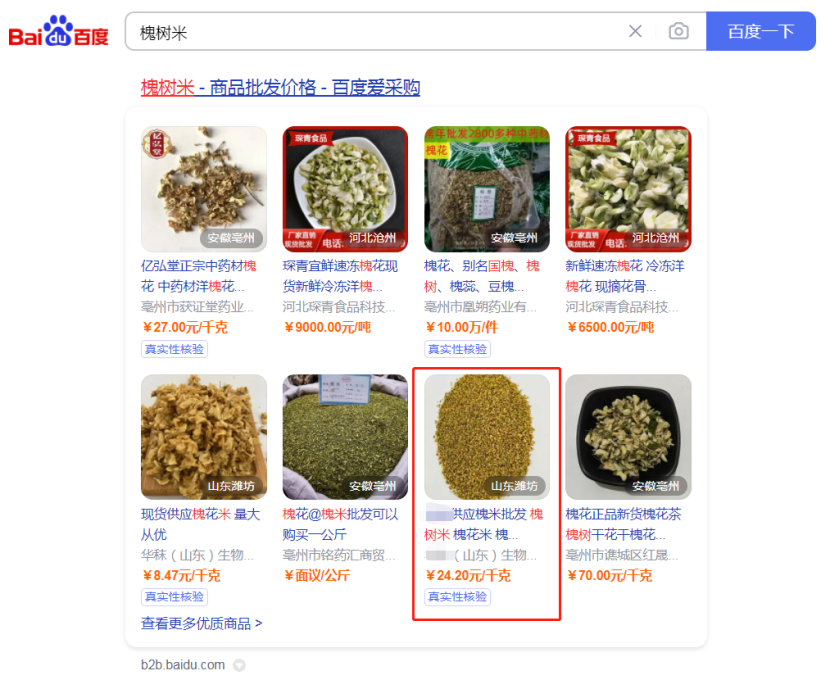Open the 亿弘堂正宗中药材槐花 product card

point(203,189)
